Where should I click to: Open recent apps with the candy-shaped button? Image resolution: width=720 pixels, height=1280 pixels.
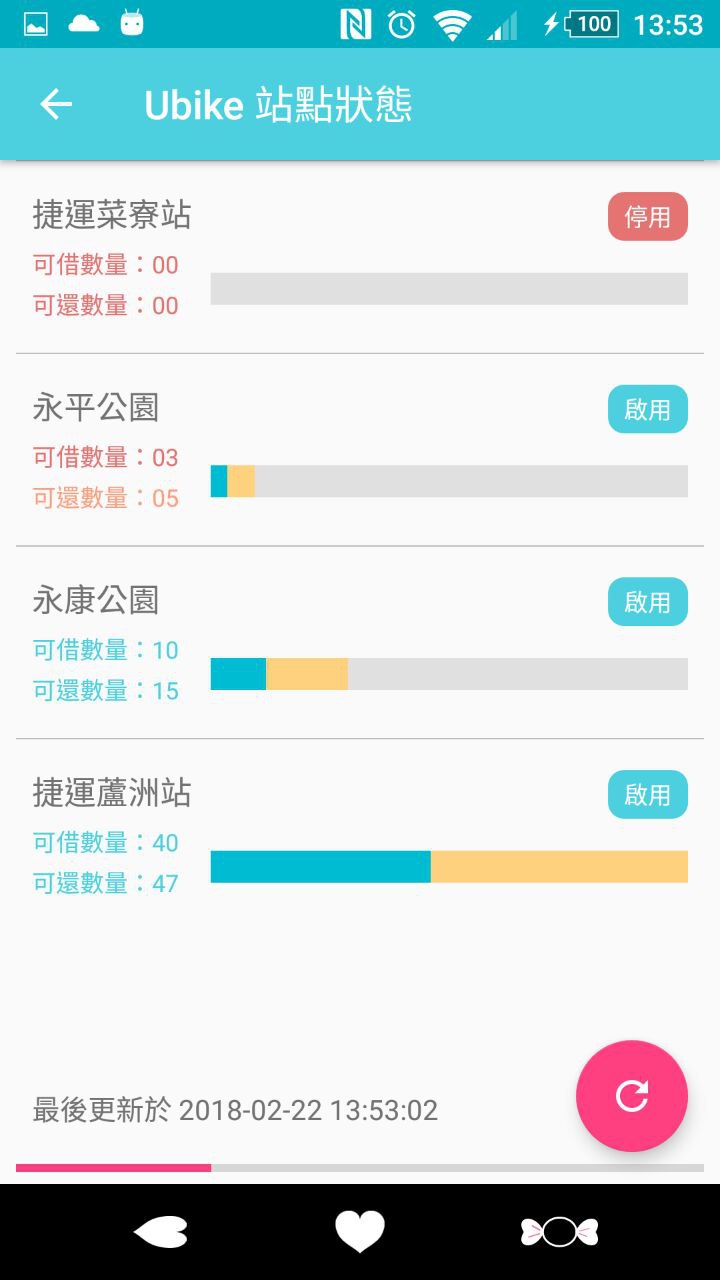559,1232
